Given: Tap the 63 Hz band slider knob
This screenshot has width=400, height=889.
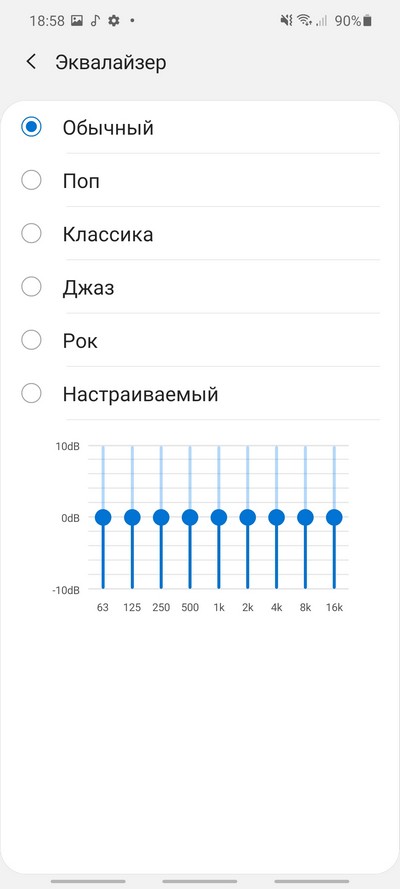Looking at the screenshot, I should [x=103, y=517].
